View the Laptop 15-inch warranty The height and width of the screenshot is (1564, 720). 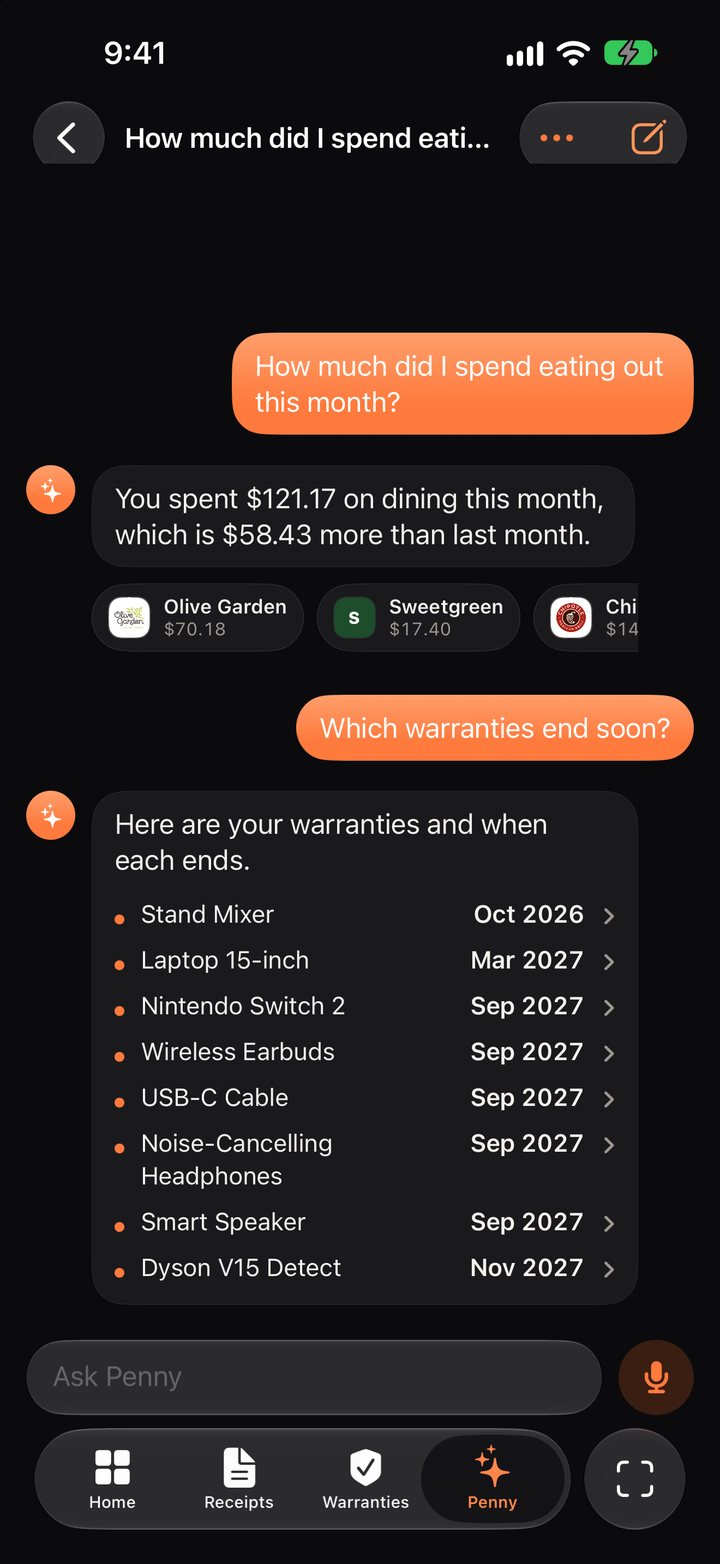[x=364, y=961]
